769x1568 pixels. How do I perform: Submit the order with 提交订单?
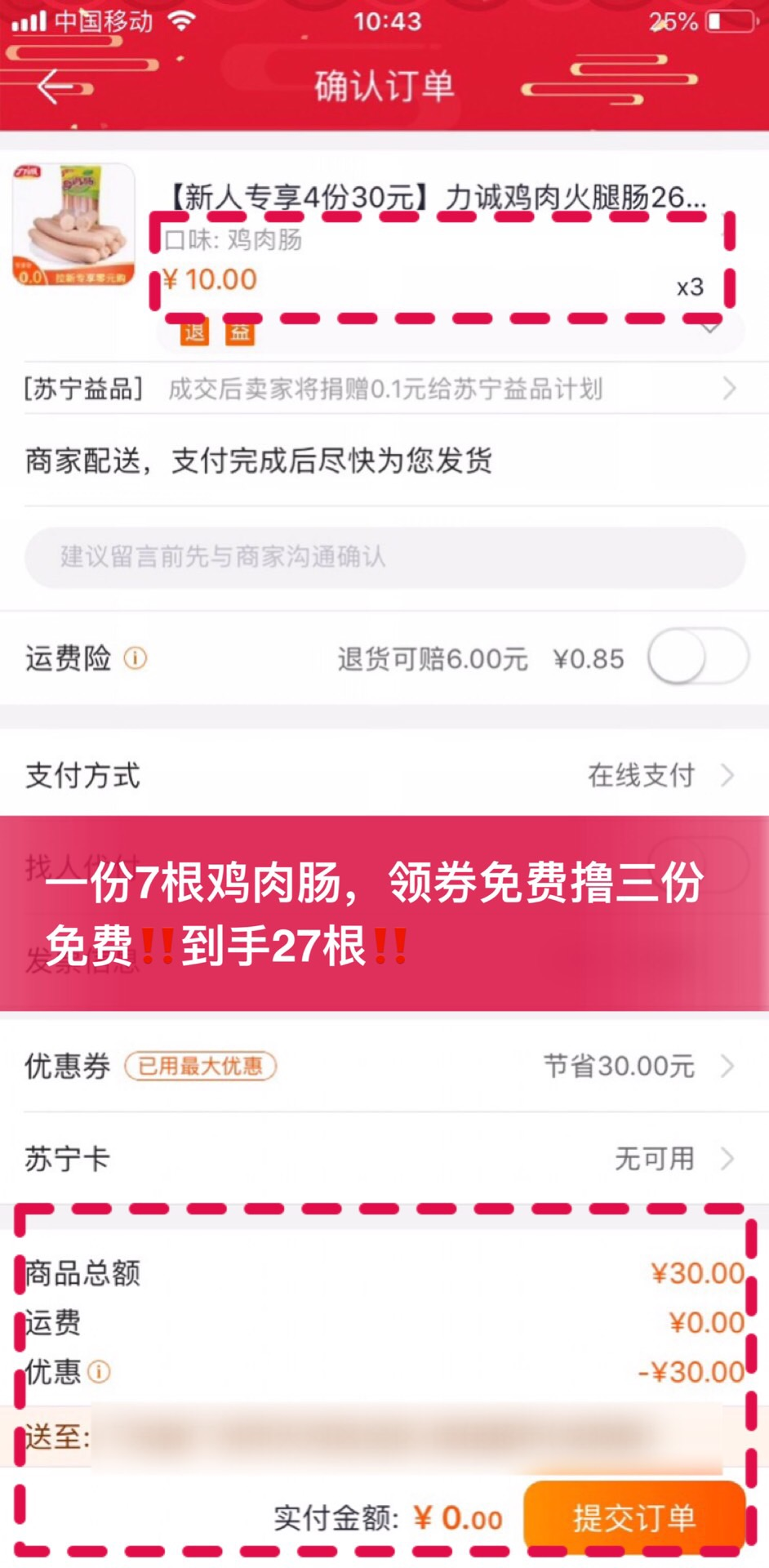tap(634, 1518)
